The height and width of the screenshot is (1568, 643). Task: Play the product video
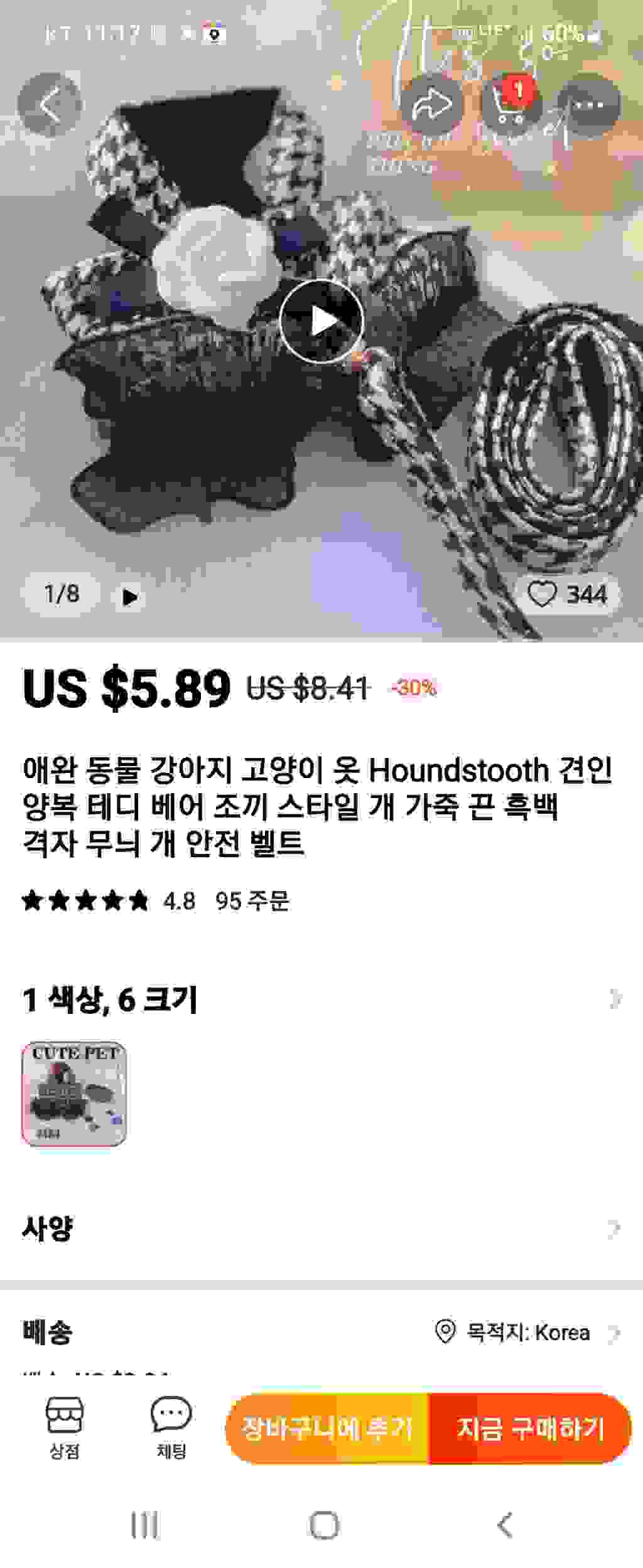click(x=321, y=321)
